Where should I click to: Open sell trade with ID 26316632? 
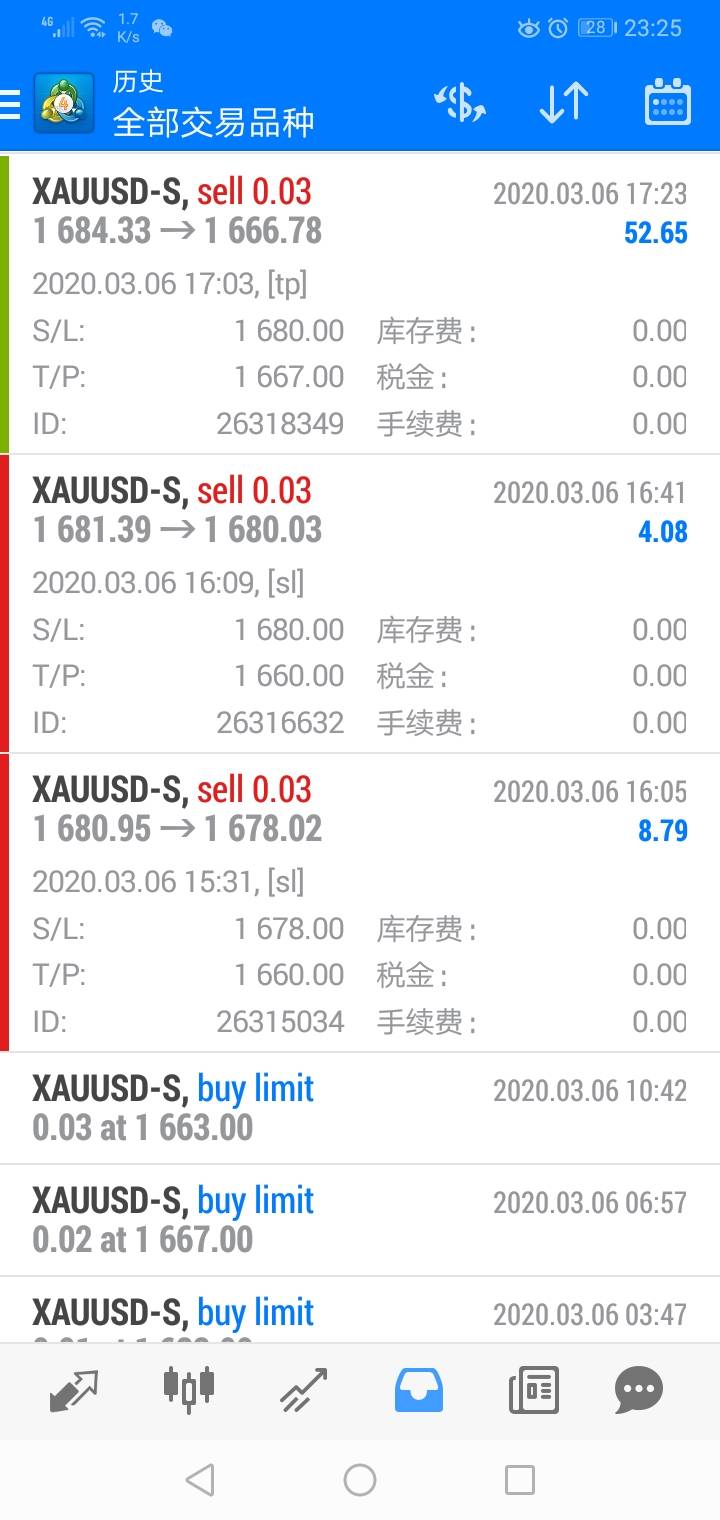coord(360,604)
